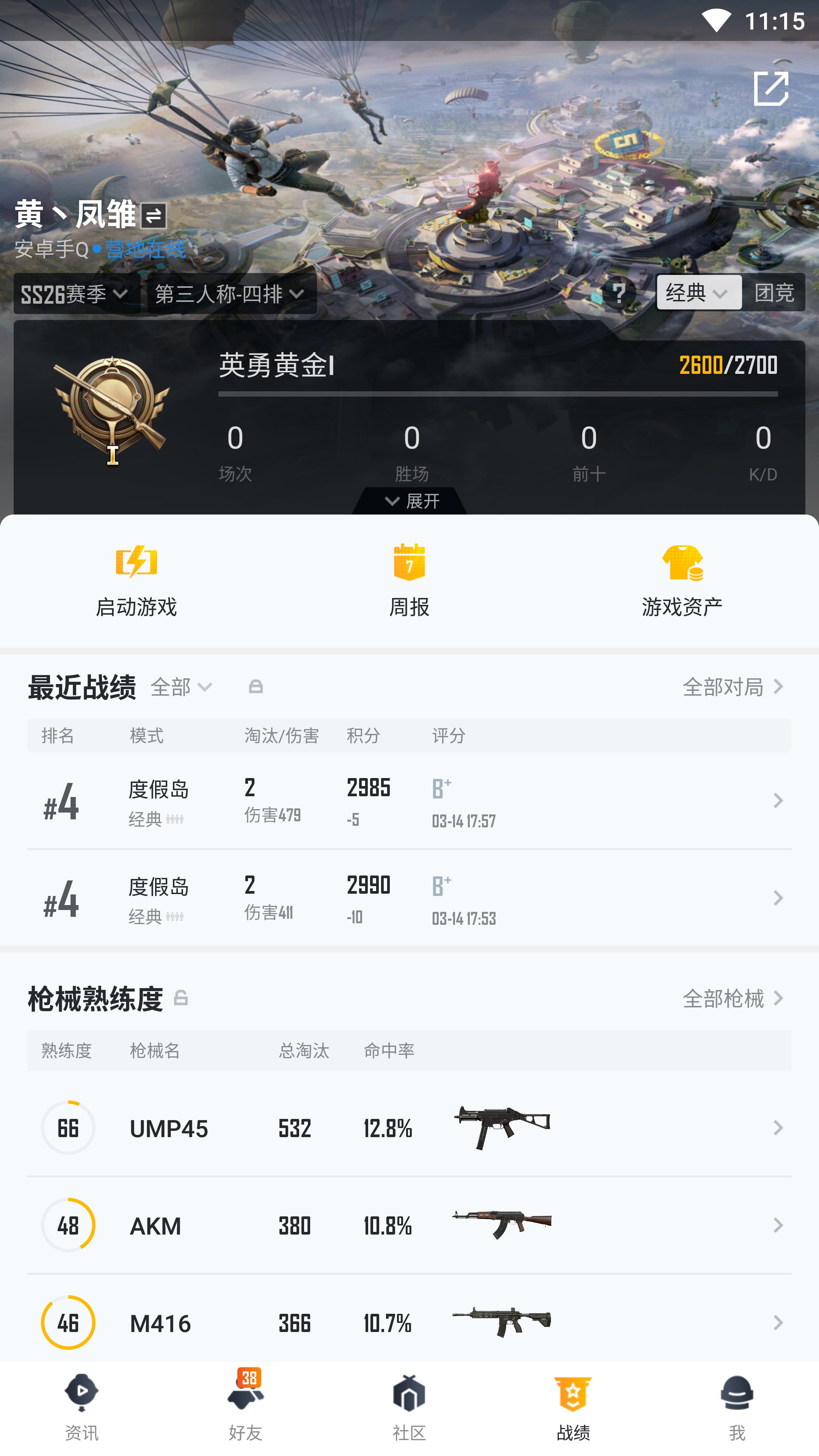Image resolution: width=819 pixels, height=1456 pixels.
Task: Open UMP45 weapon details
Action: tap(409, 1128)
